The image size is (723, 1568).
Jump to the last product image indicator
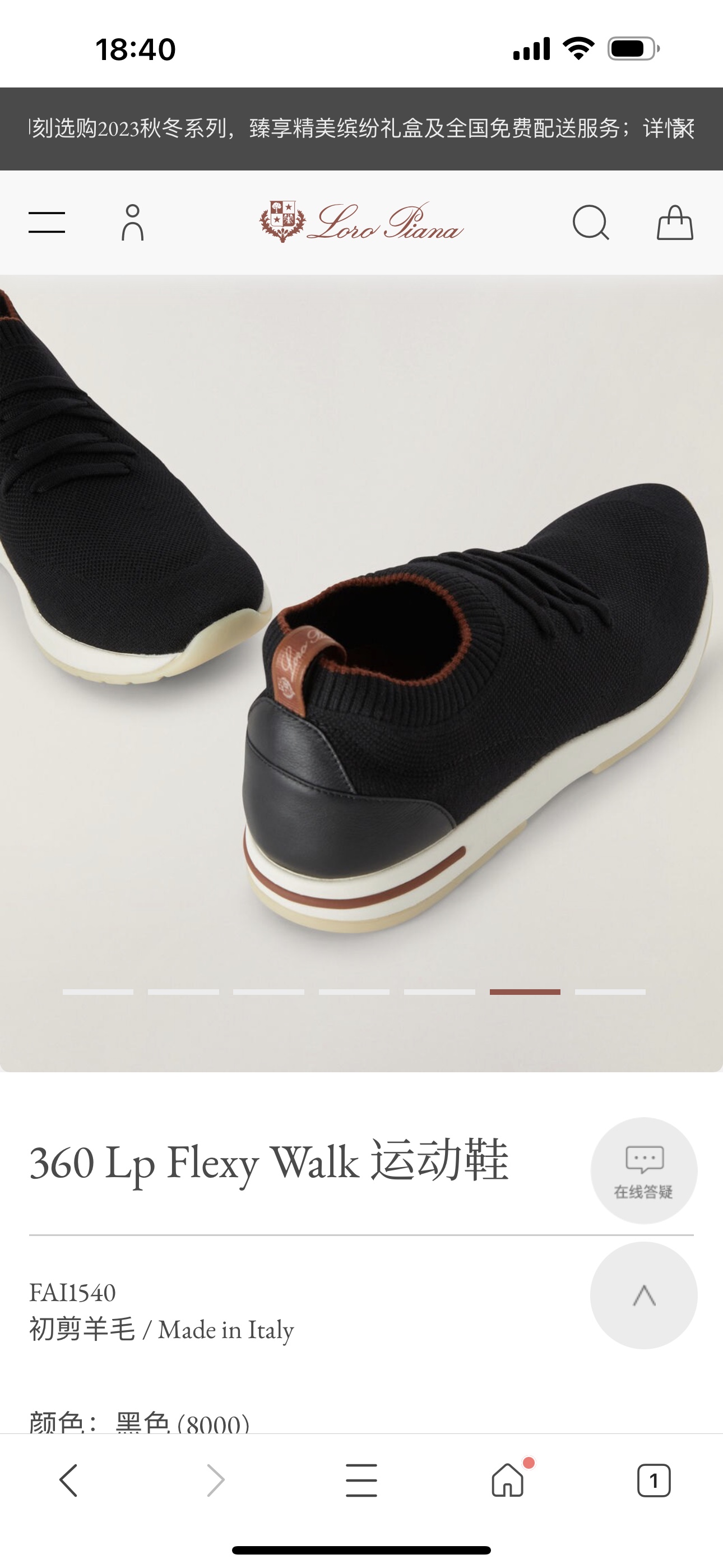coord(610,992)
